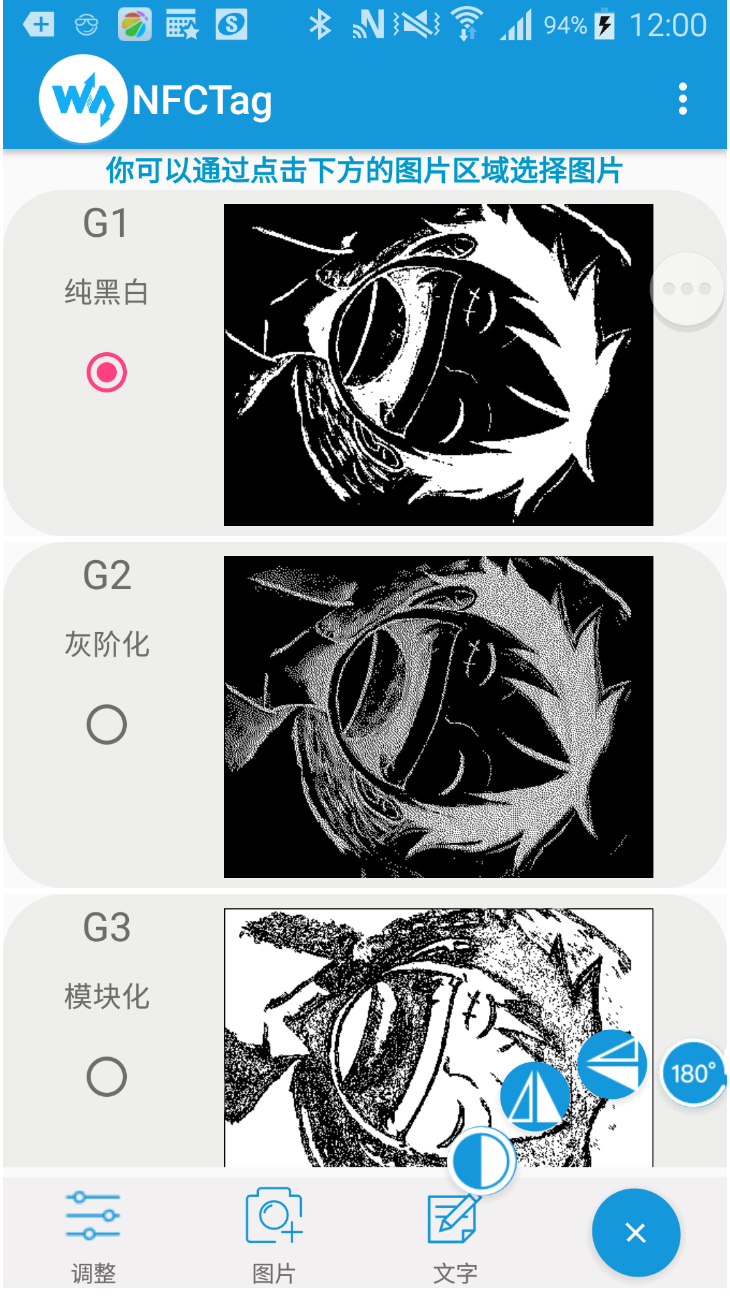Close the floating action menu
730x1297 pixels.
coord(636,1233)
